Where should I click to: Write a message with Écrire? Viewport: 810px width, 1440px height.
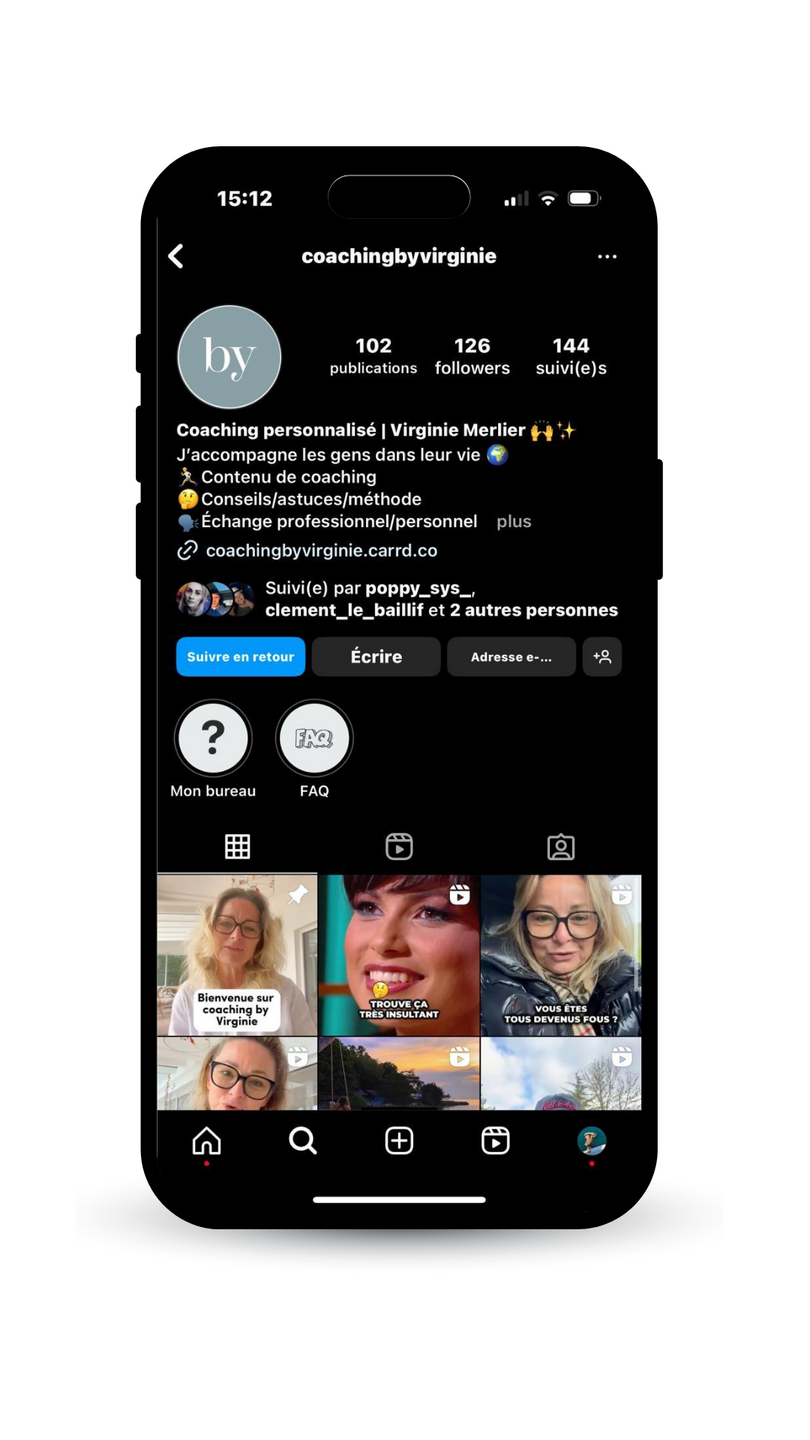[x=376, y=657]
